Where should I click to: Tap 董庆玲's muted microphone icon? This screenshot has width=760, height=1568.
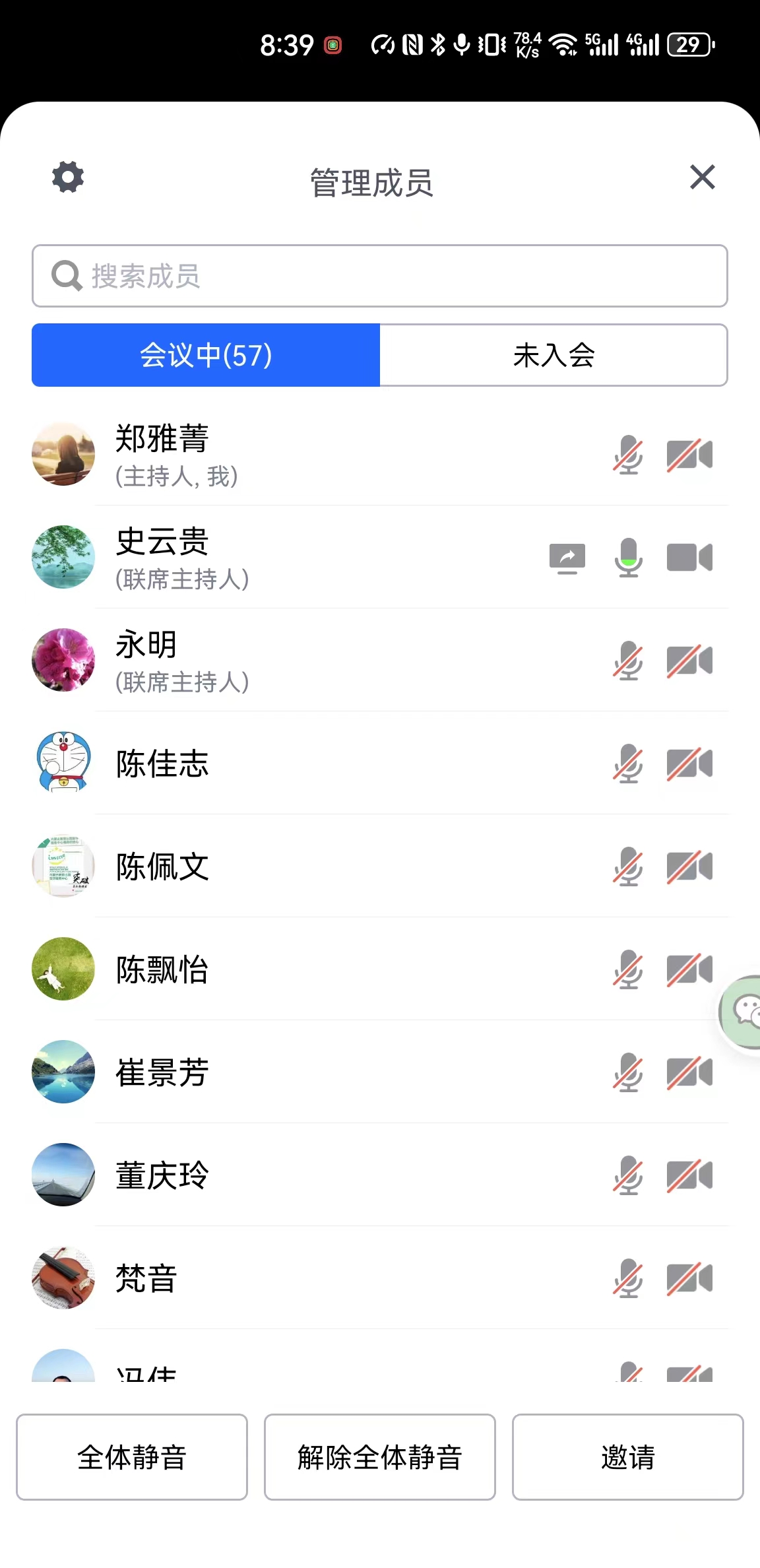(629, 1175)
